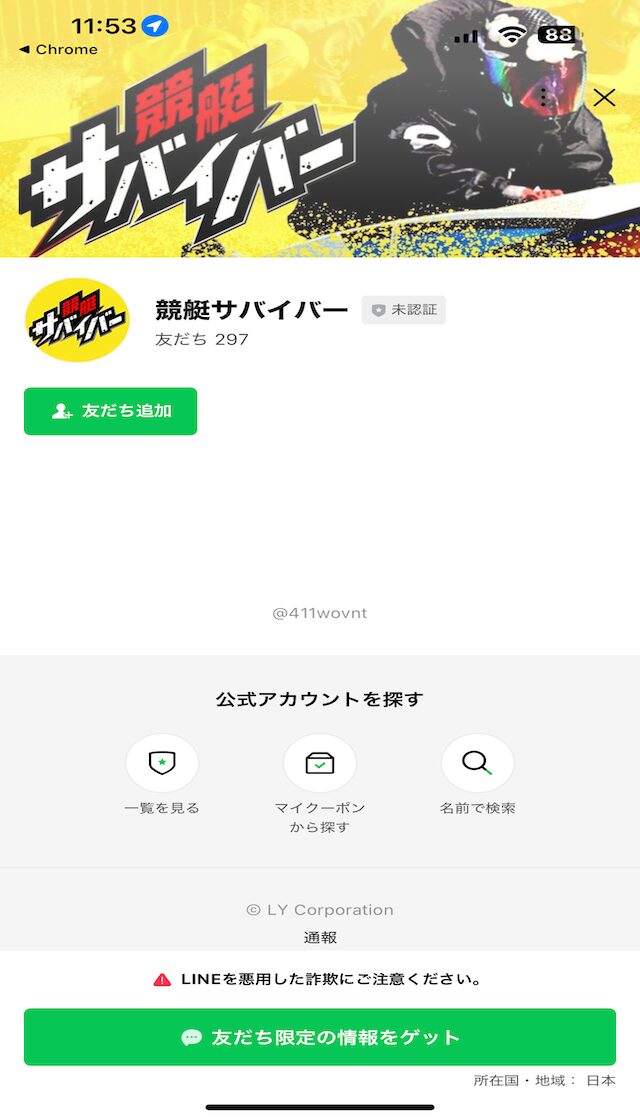This screenshot has height=1120, width=640.
Task: Tap 友だち限定の情報をゲット button
Action: [x=320, y=1037]
